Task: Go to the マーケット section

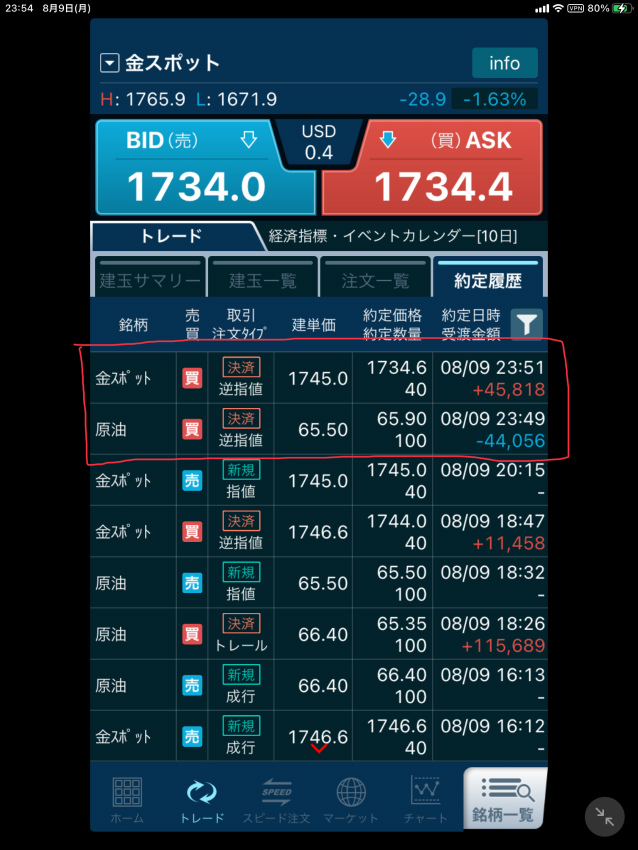Action: (x=351, y=799)
